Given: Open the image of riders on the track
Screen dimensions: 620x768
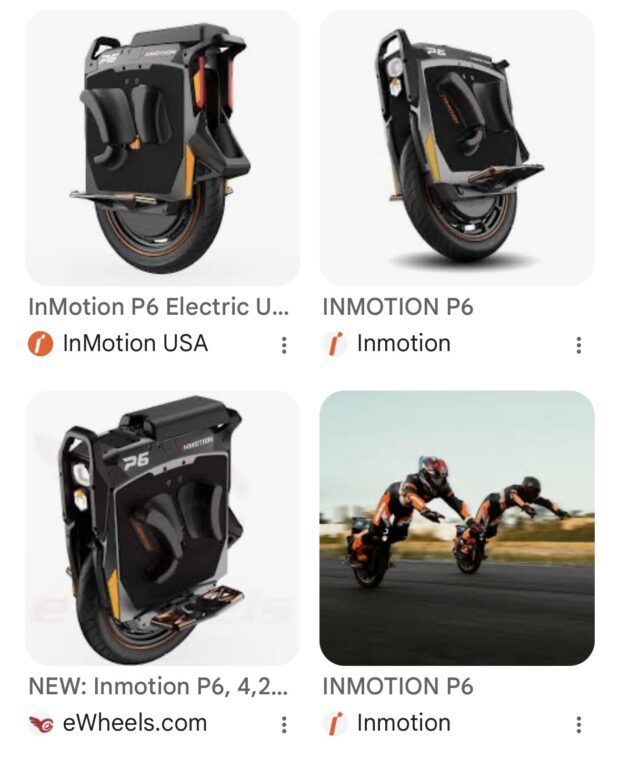Looking at the screenshot, I should (457, 528).
